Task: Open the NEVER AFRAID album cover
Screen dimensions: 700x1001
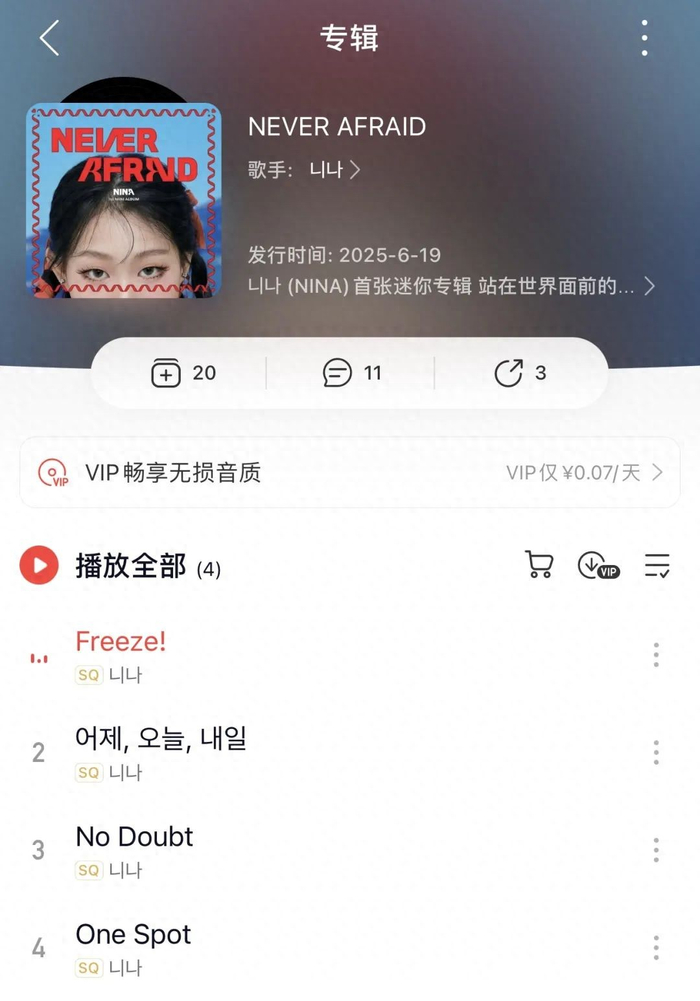Action: 123,201
